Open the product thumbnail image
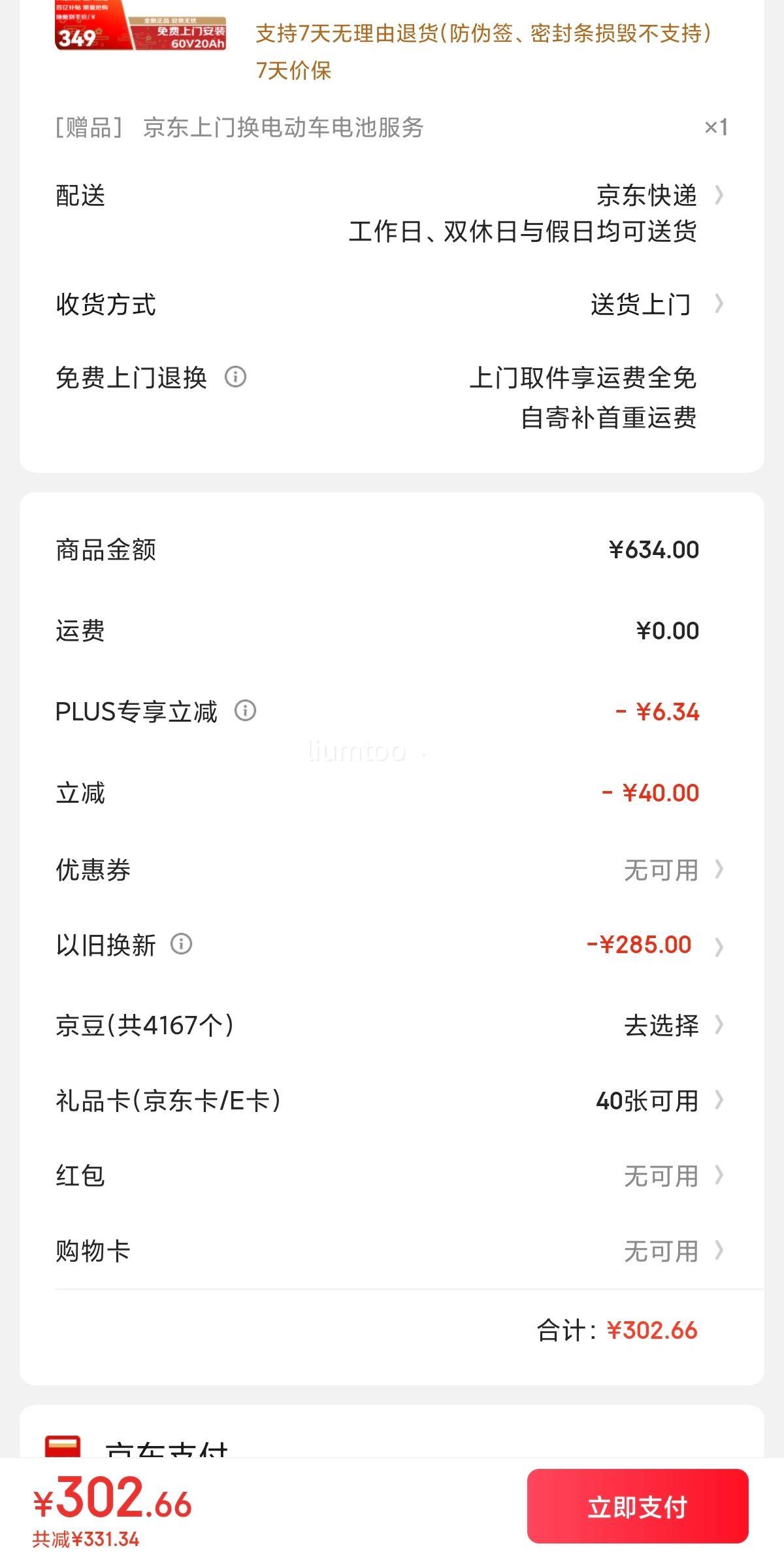784x1567 pixels. (140, 25)
